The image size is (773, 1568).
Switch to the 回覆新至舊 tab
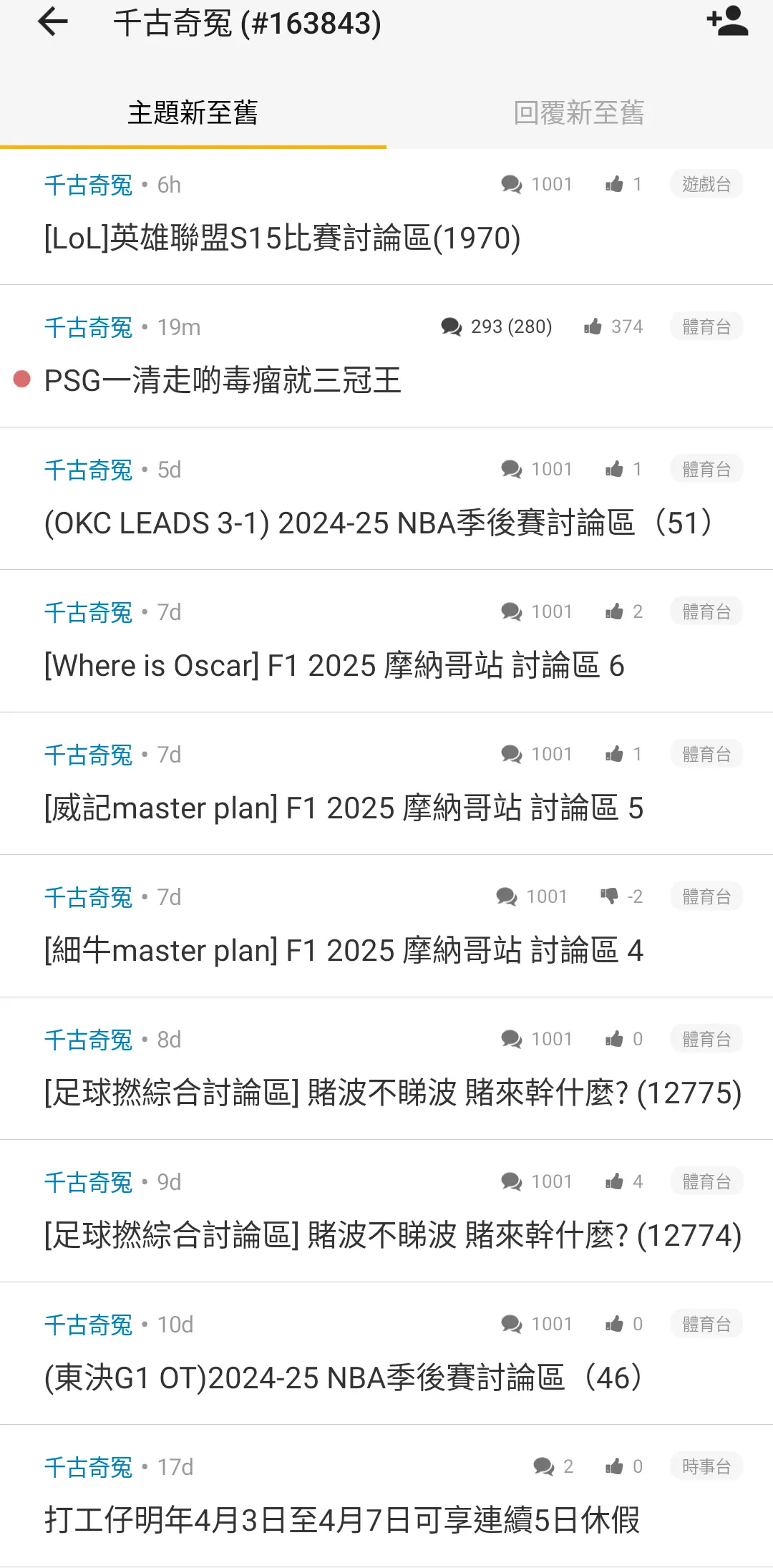580,112
